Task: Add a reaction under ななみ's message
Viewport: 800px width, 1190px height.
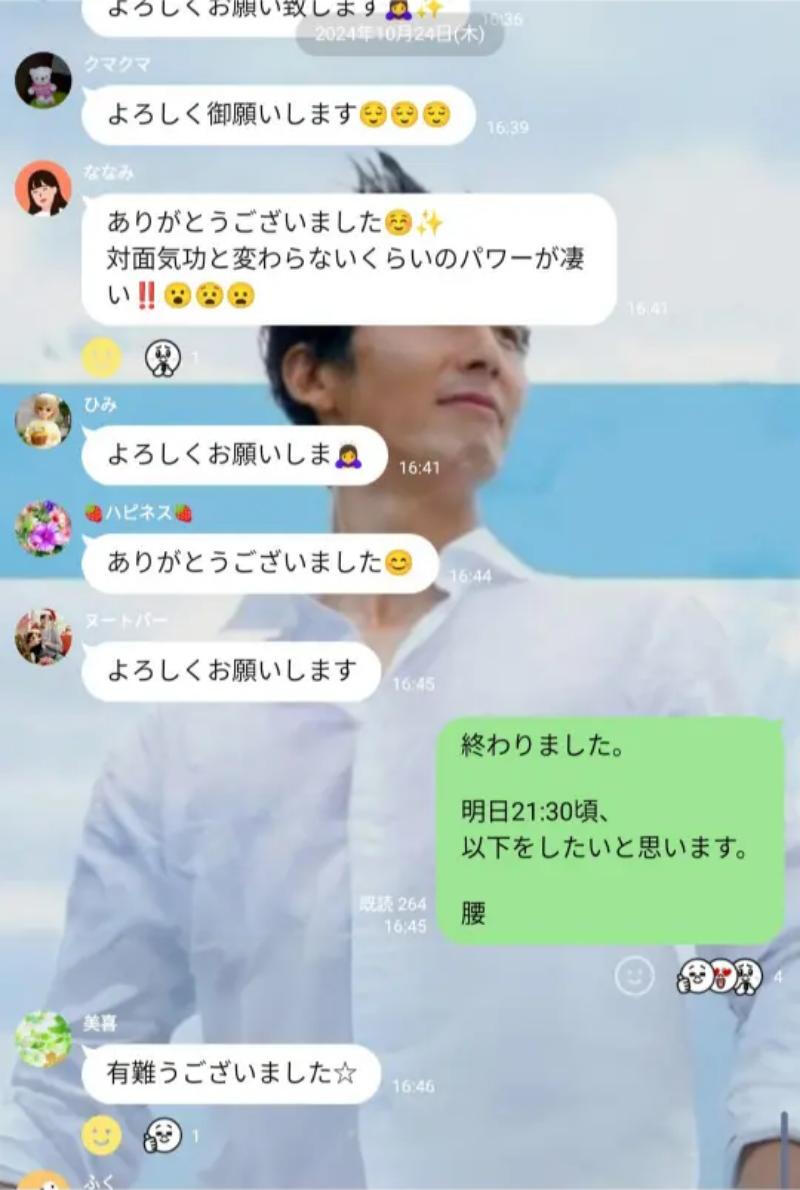Action: (x=102, y=357)
